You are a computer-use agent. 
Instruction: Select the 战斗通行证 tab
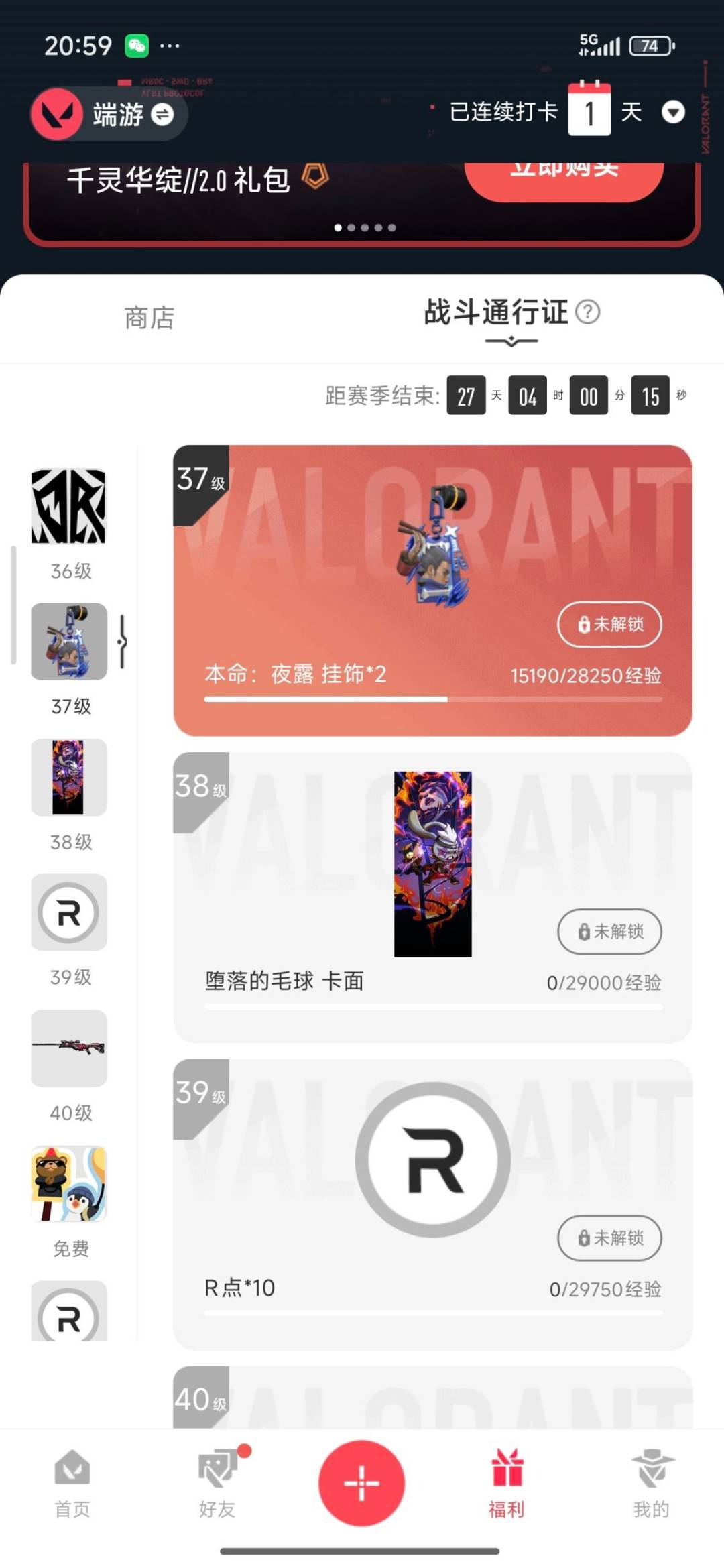click(496, 313)
